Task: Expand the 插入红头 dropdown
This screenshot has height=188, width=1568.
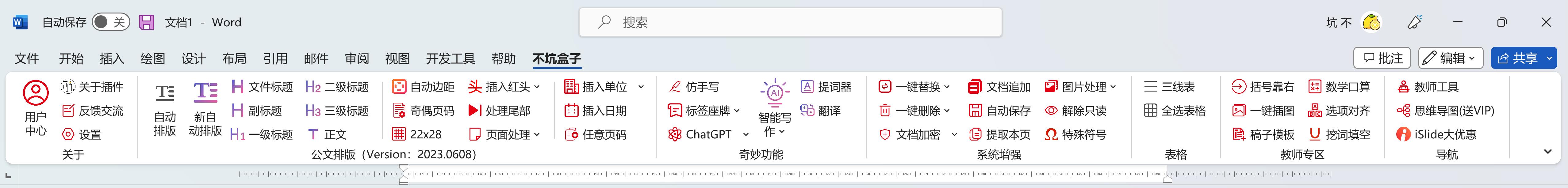Action: [x=537, y=87]
